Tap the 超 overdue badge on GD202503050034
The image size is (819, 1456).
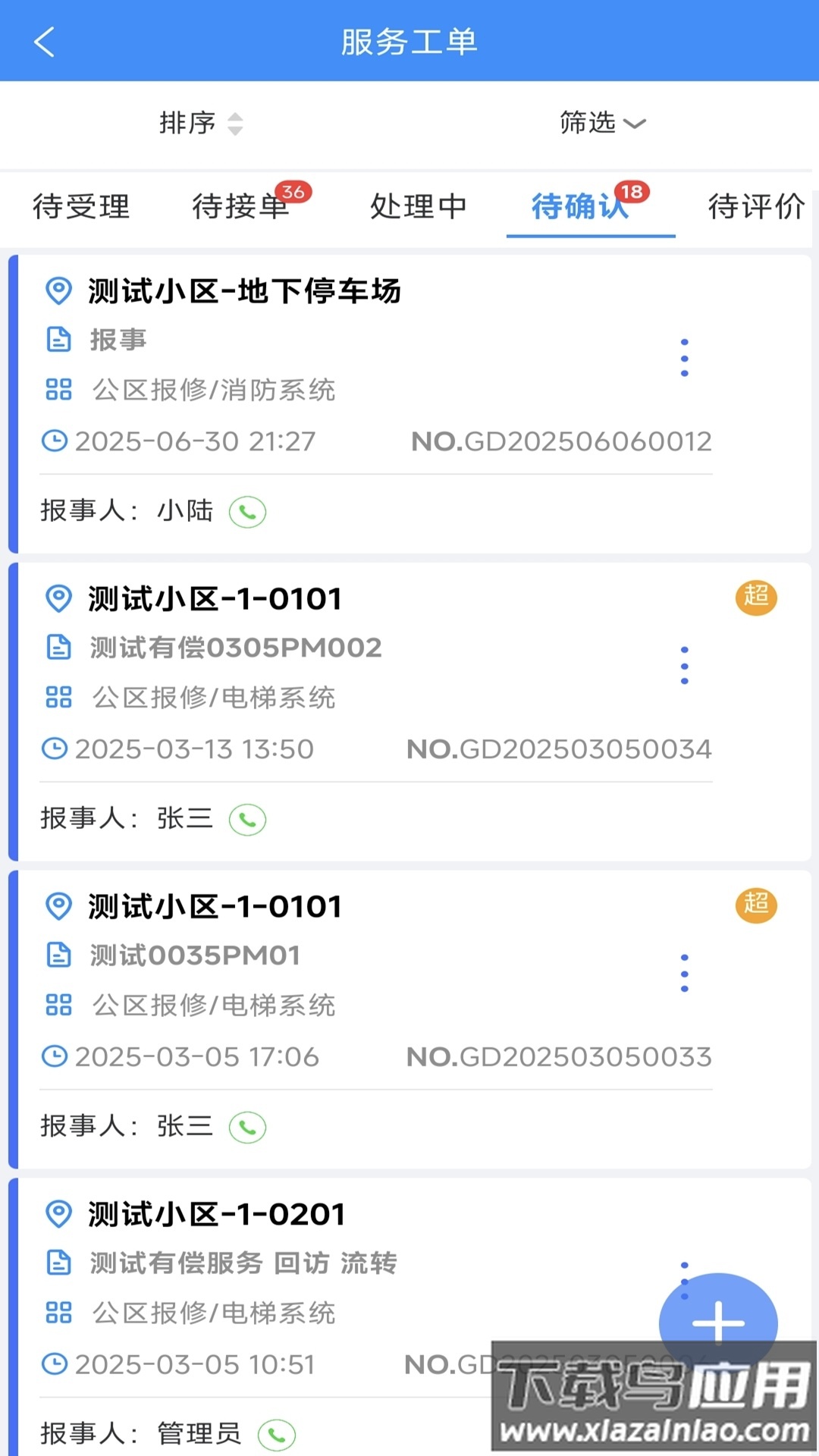[755, 598]
